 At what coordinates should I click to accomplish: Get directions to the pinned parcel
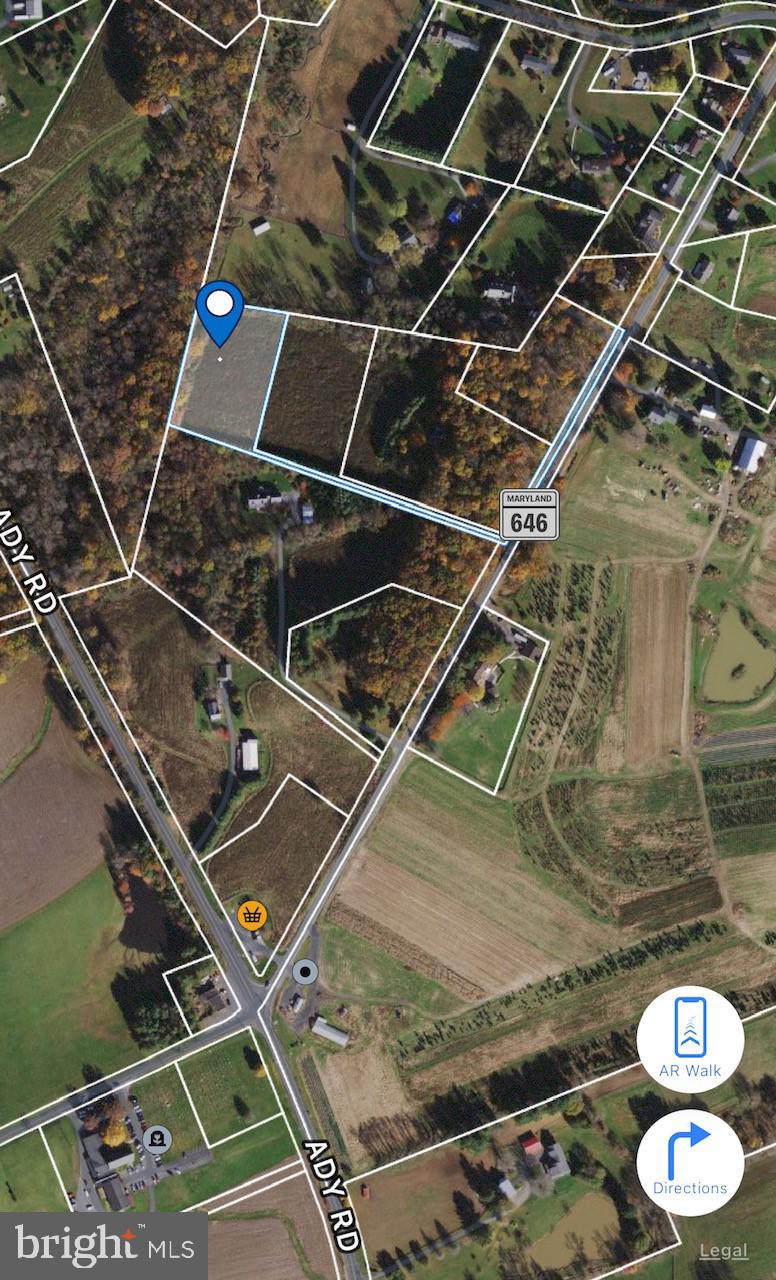coord(690,1161)
